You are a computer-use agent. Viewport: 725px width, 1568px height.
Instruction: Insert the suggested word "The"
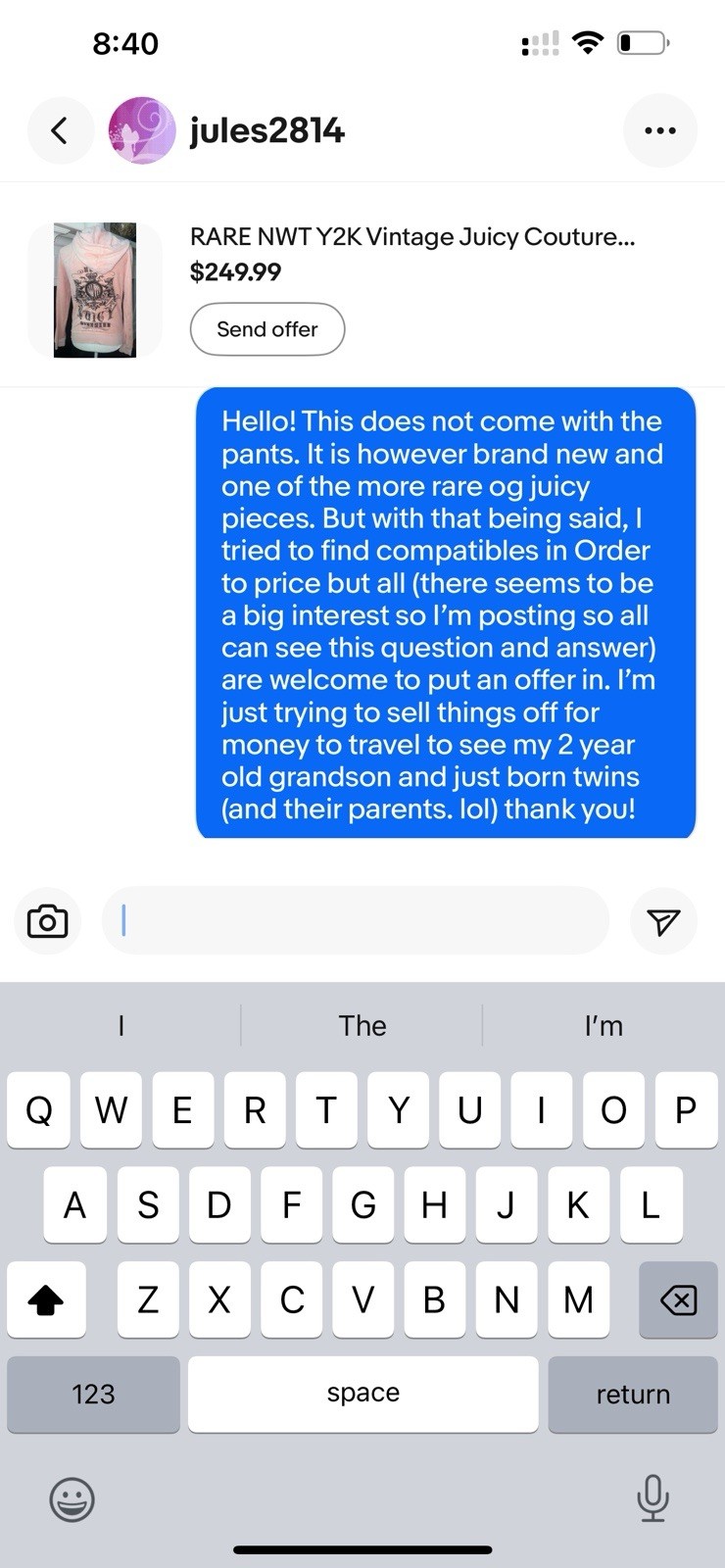[x=362, y=1026]
